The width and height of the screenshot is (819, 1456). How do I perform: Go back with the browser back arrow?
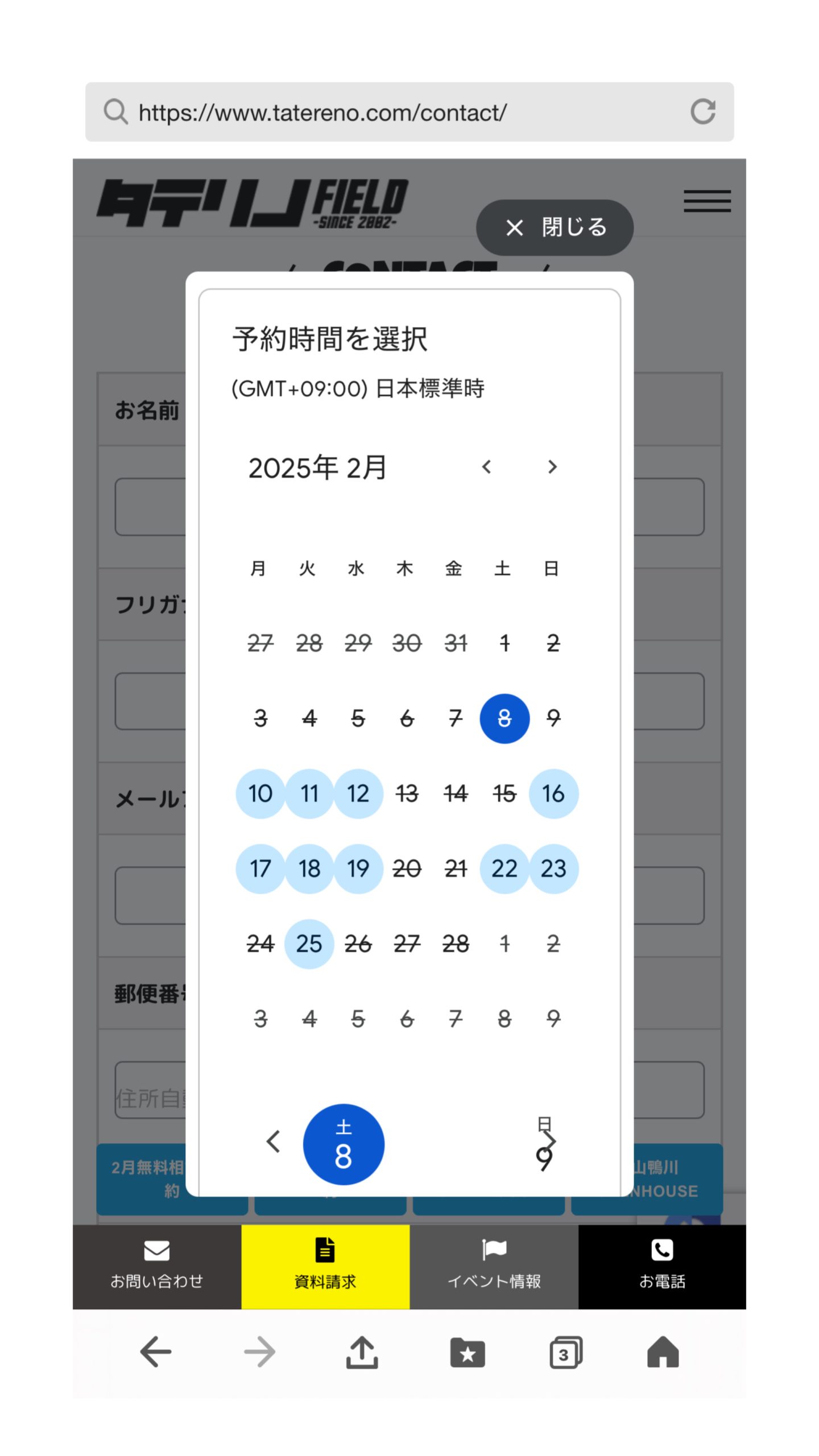point(156,1351)
